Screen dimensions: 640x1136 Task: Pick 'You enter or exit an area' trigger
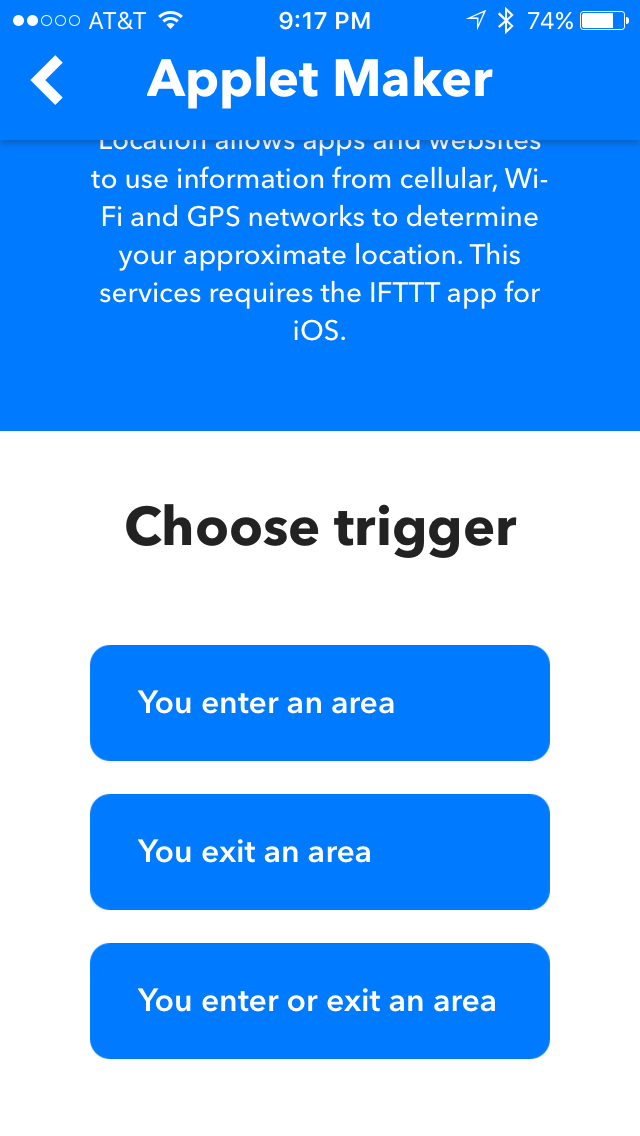point(320,1001)
